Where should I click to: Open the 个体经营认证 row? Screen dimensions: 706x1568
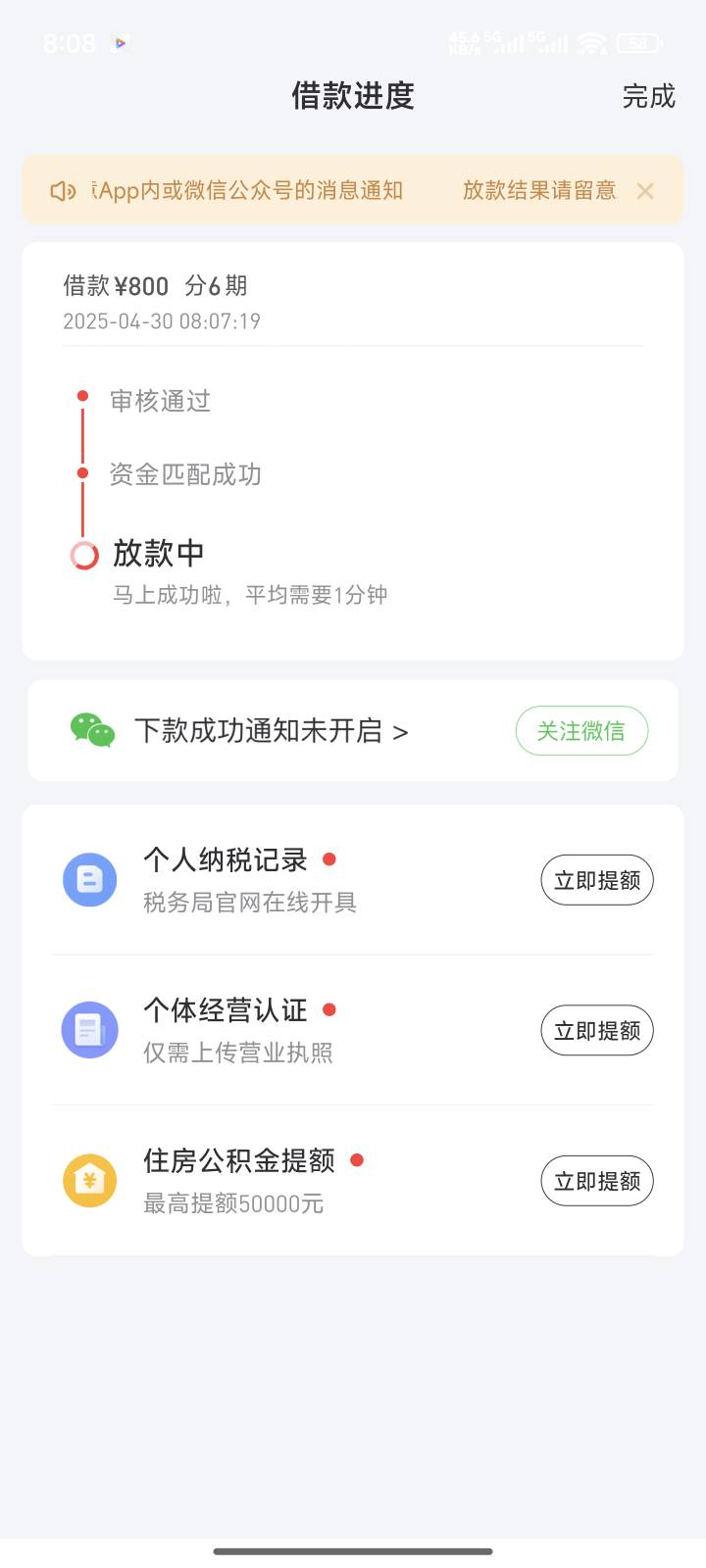pos(353,1030)
